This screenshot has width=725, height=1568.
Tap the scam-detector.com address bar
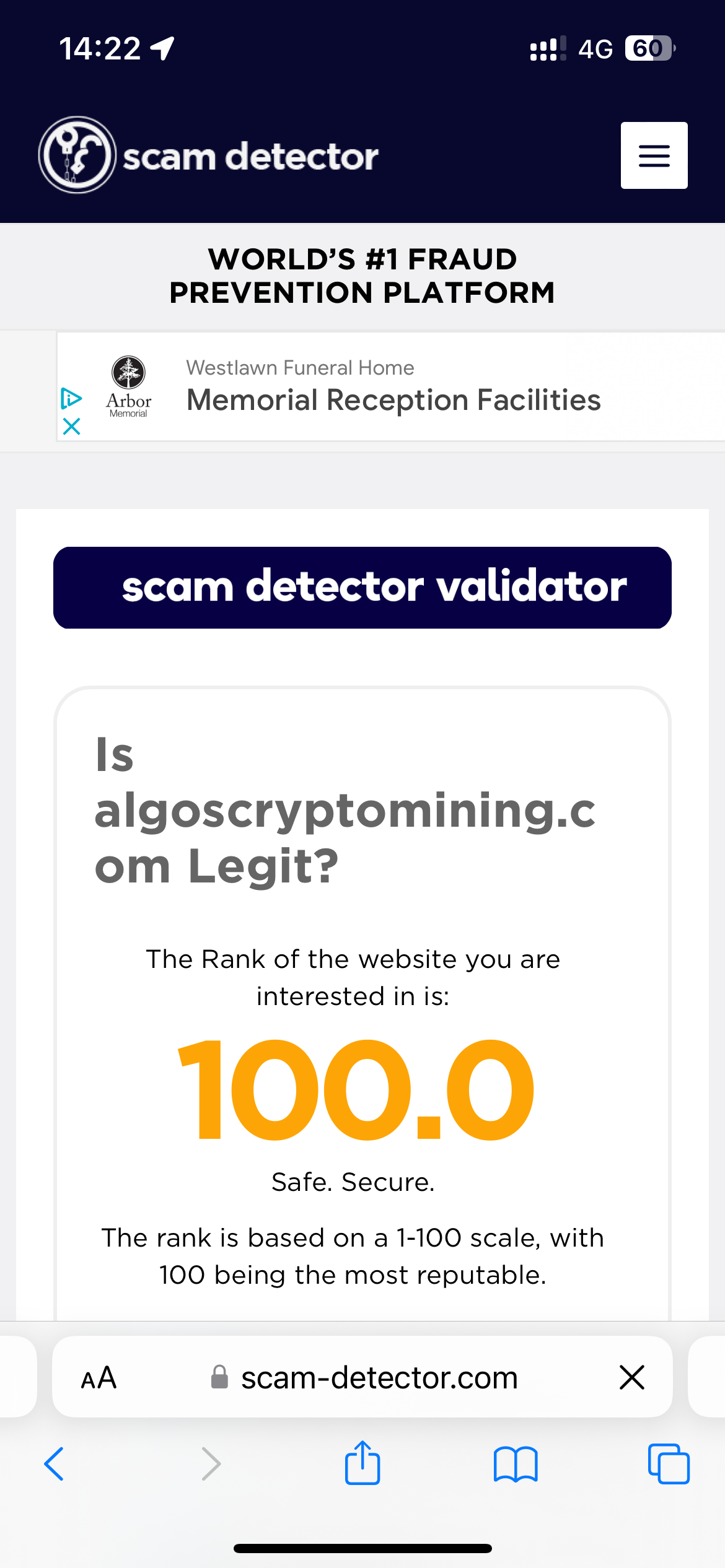coord(378,1378)
